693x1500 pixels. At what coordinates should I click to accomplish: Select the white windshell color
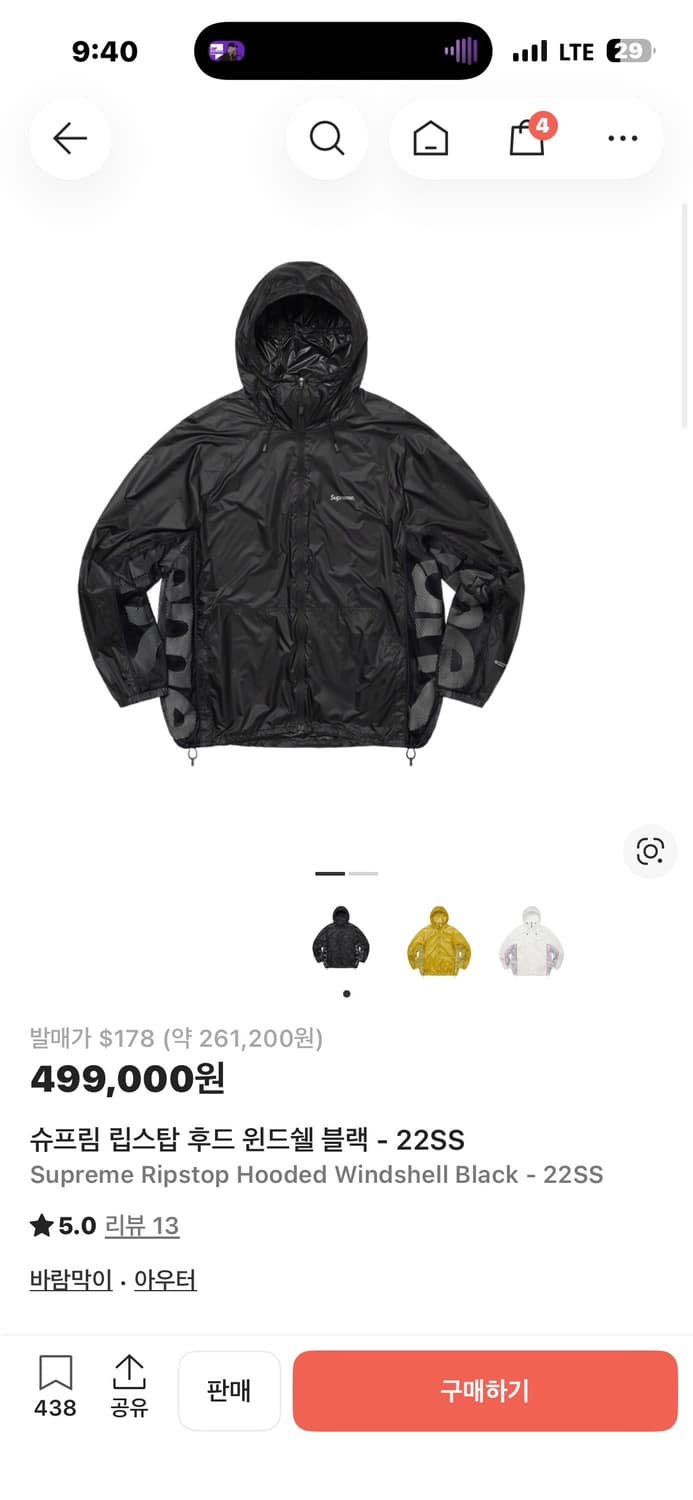(x=531, y=940)
